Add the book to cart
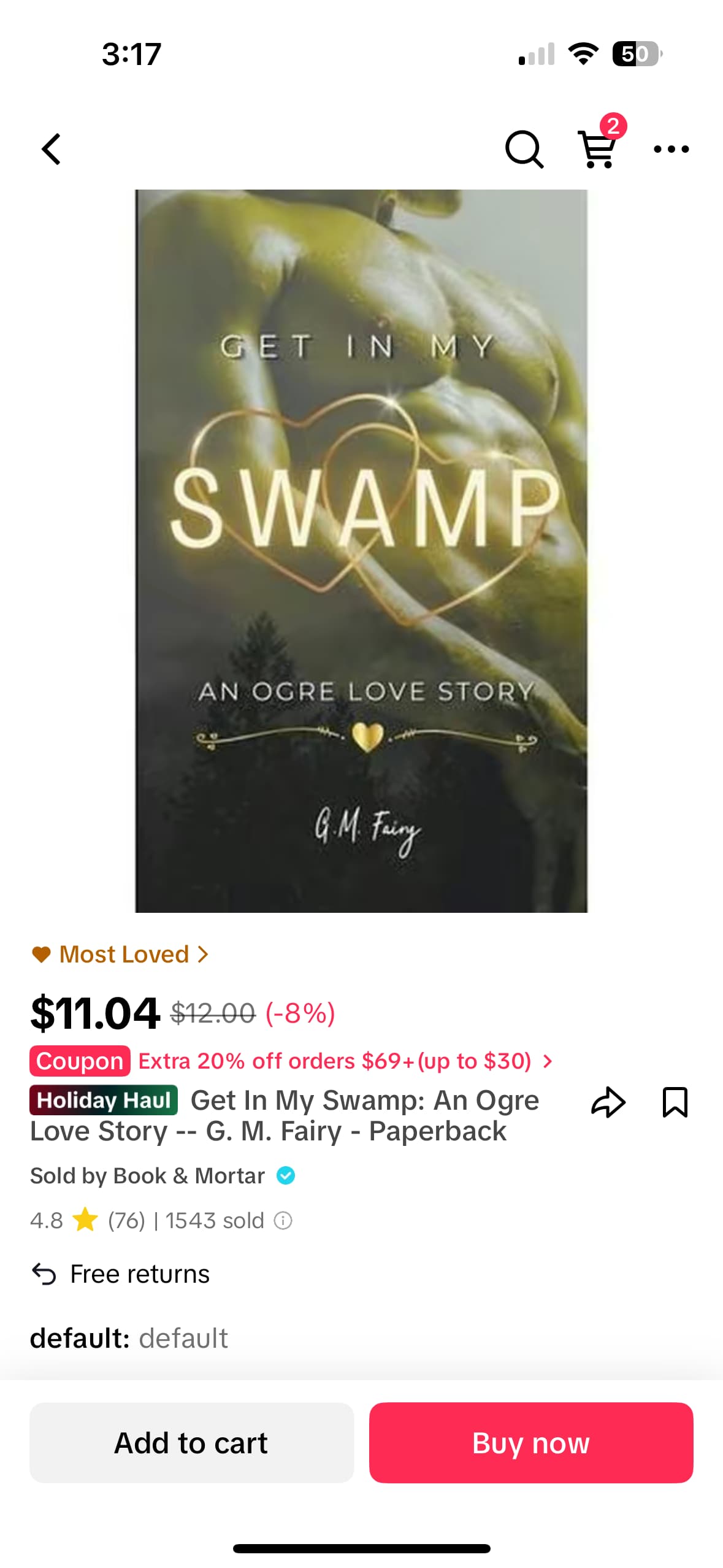Screen dimensions: 723x1568 (191, 1443)
